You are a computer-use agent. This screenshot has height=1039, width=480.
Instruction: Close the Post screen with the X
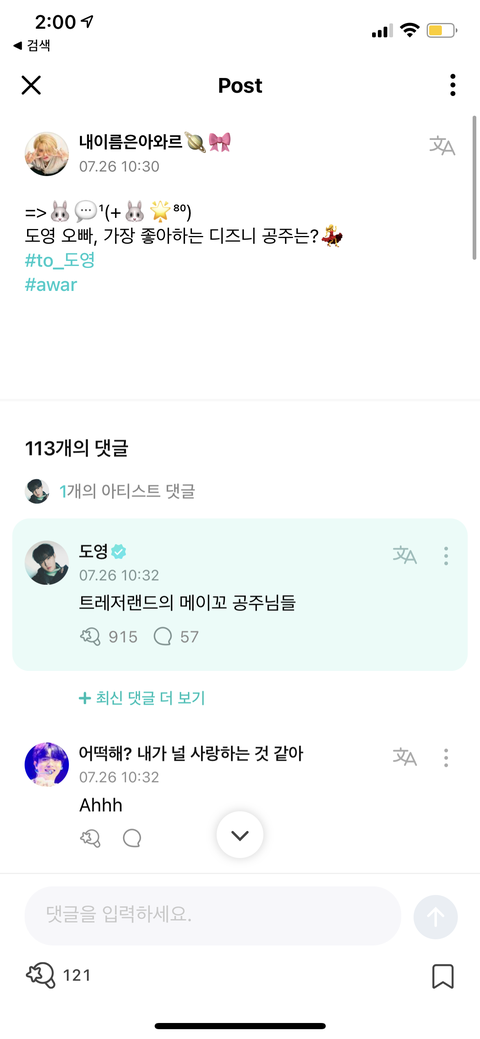coord(31,85)
